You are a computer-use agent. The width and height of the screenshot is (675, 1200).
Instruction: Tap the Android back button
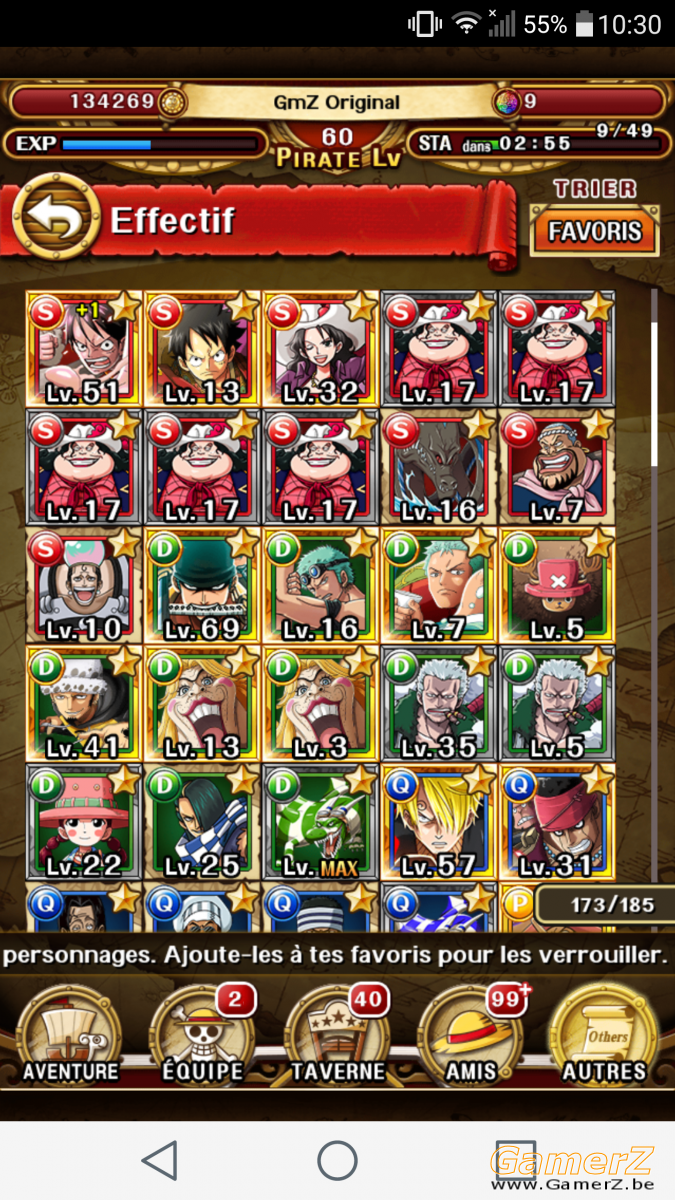160,1160
